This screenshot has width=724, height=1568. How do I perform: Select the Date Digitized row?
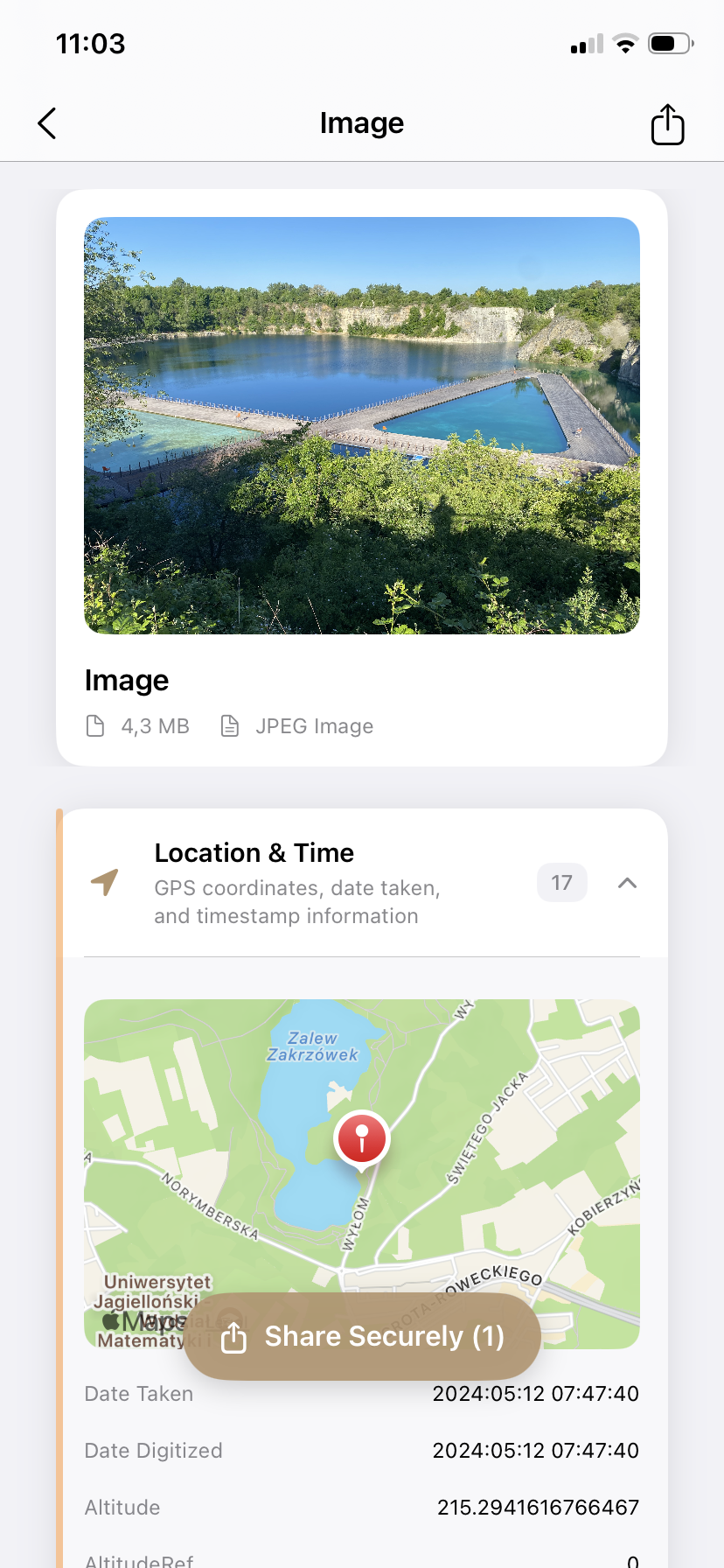point(362,1450)
